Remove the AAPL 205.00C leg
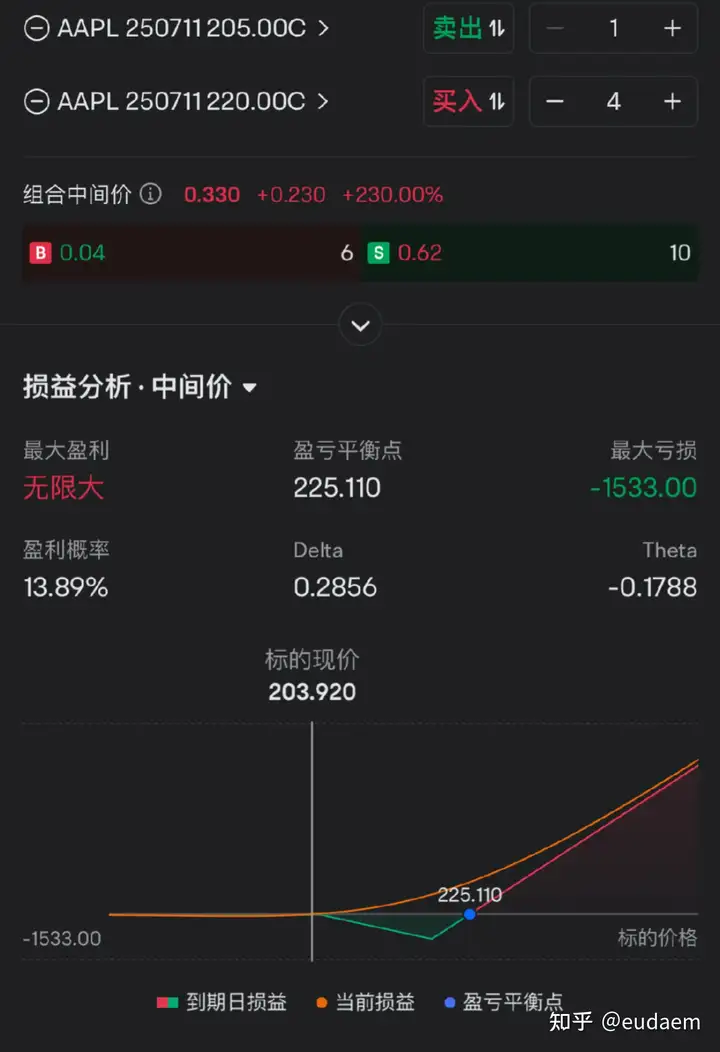Viewport: 720px width, 1052px height. tap(37, 28)
